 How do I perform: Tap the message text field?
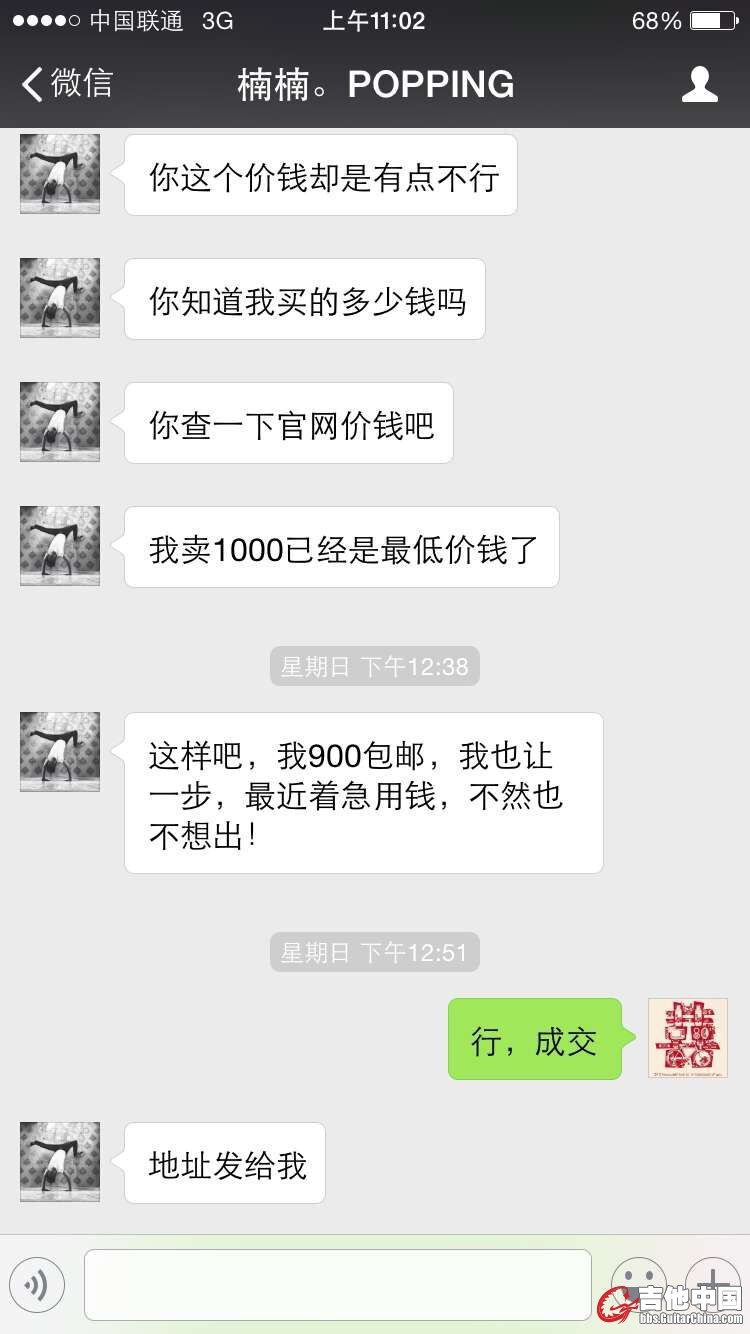(337, 1284)
